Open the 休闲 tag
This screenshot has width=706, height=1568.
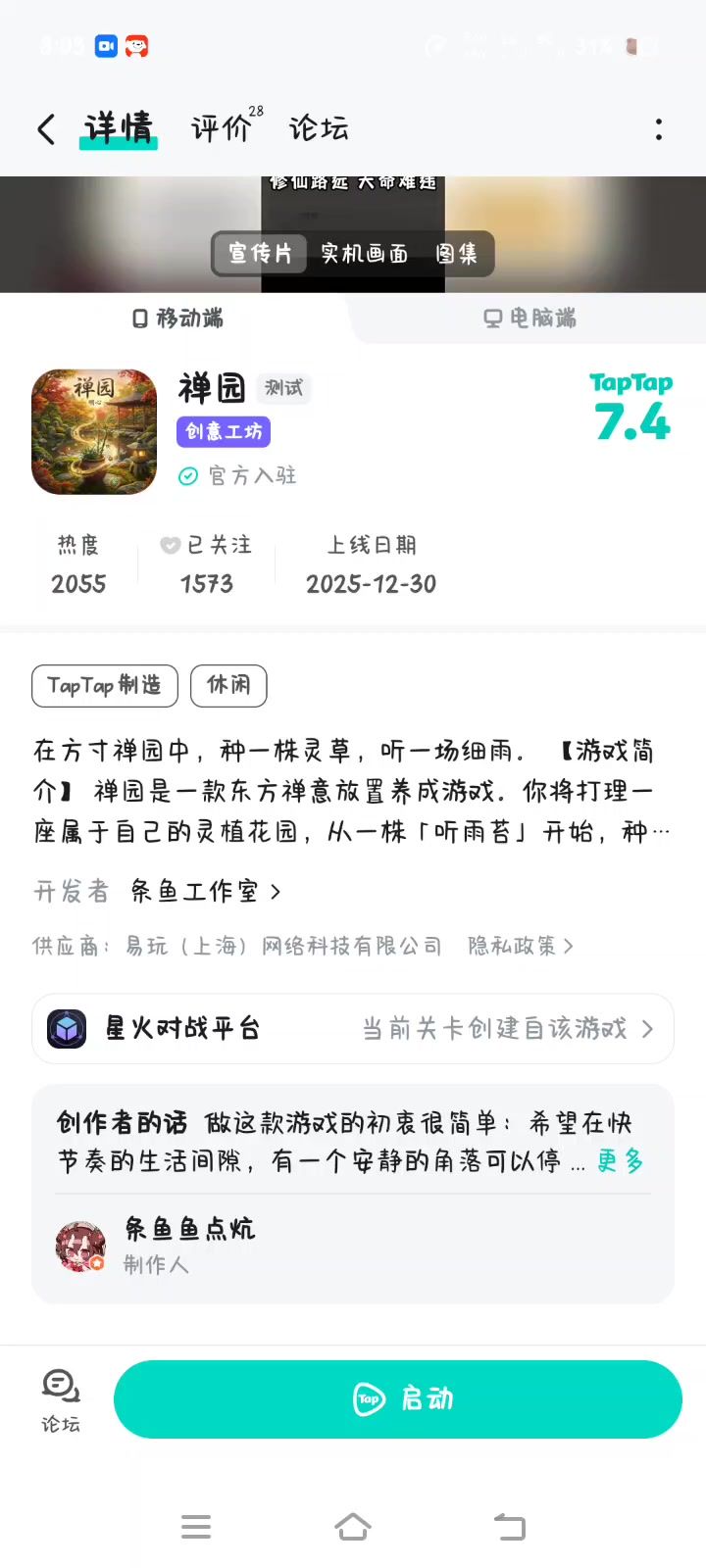click(228, 686)
